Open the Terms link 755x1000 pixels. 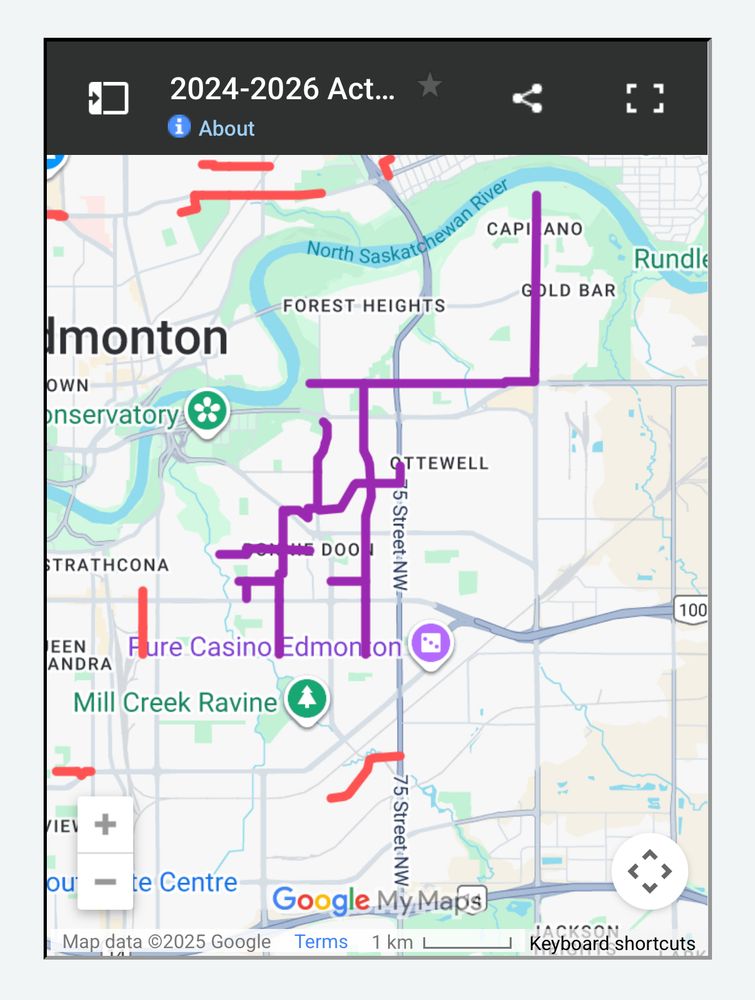tap(321, 942)
